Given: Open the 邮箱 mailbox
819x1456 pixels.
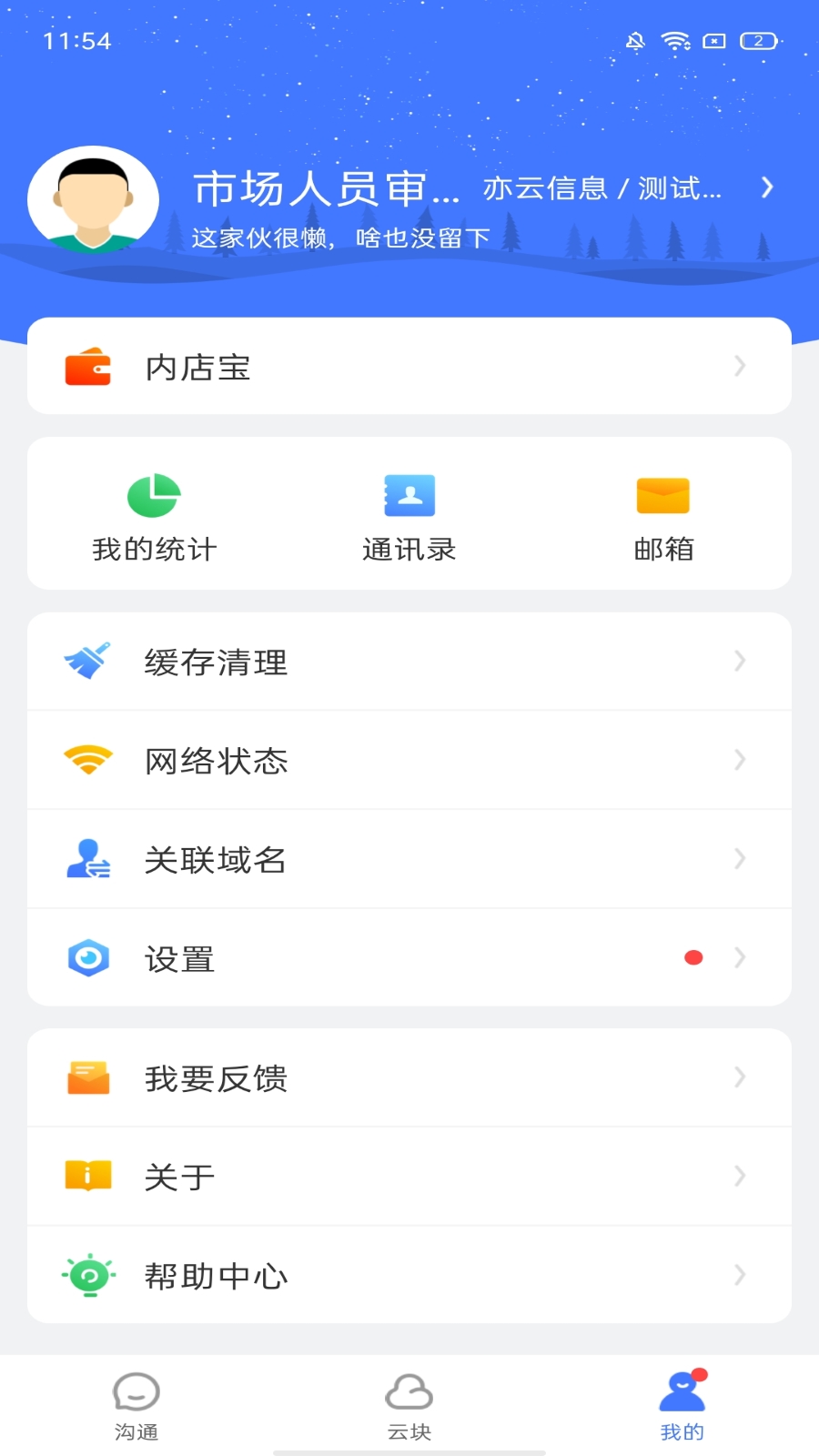Looking at the screenshot, I should [663, 517].
